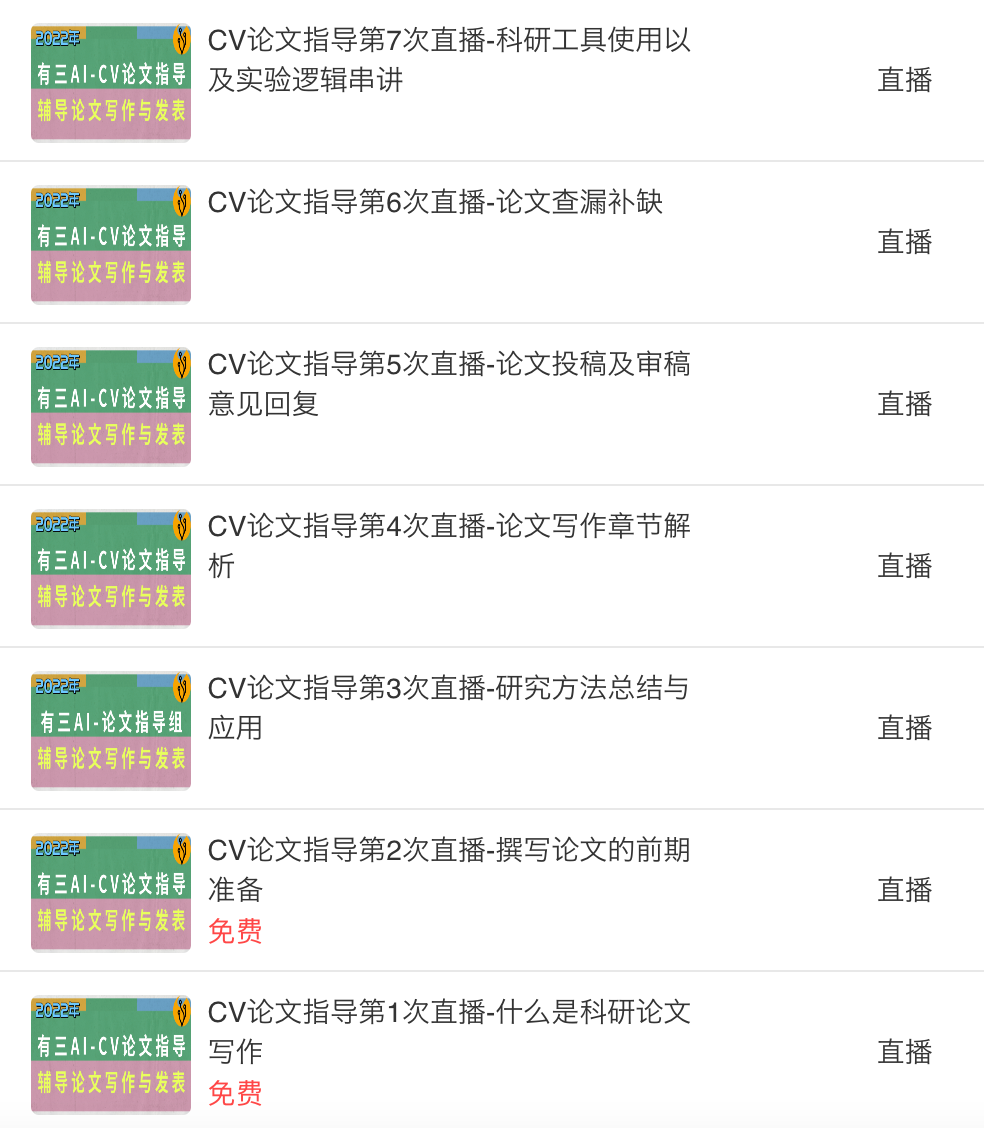Open CV论文指导第6次直播 论文查漏补缺 lesson

435,203
